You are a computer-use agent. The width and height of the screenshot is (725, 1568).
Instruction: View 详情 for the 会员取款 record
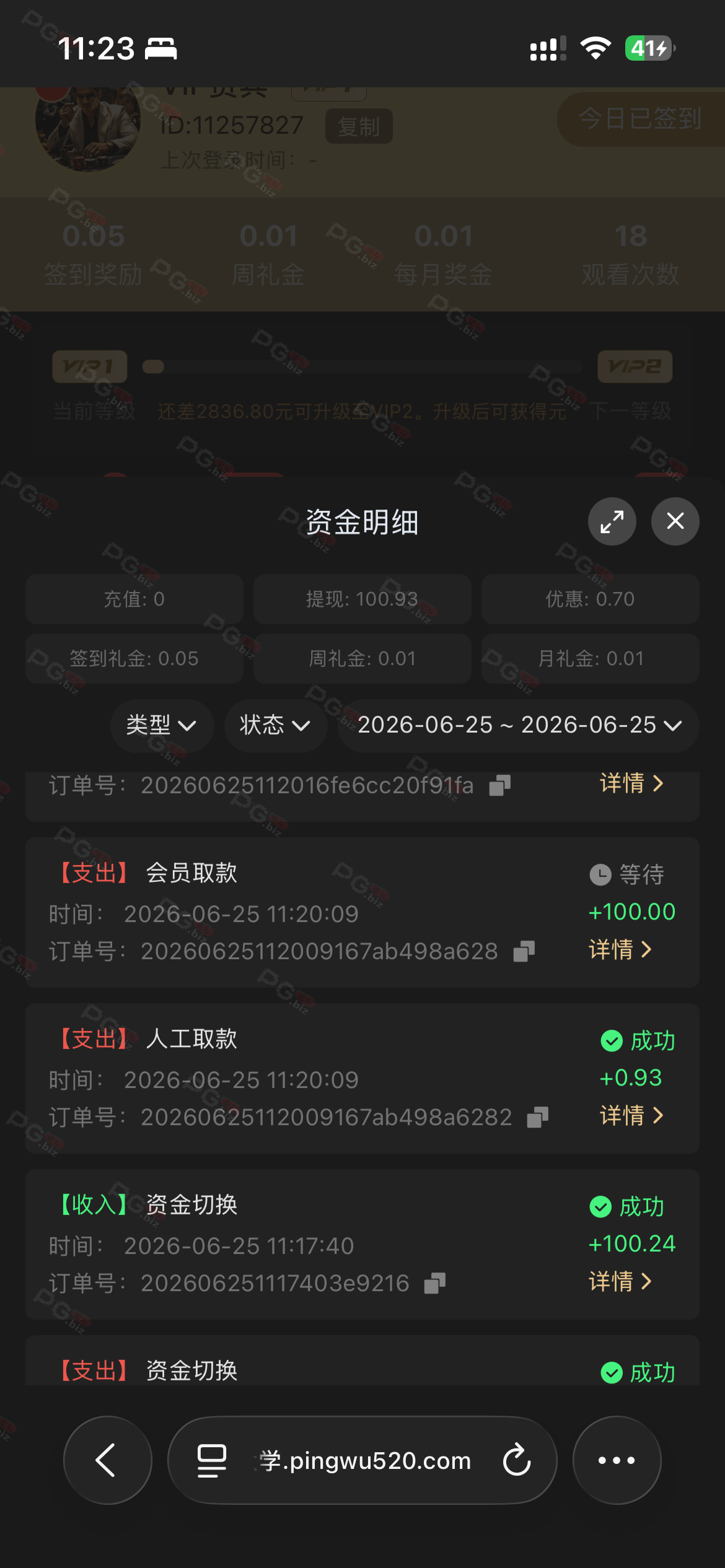(x=620, y=949)
